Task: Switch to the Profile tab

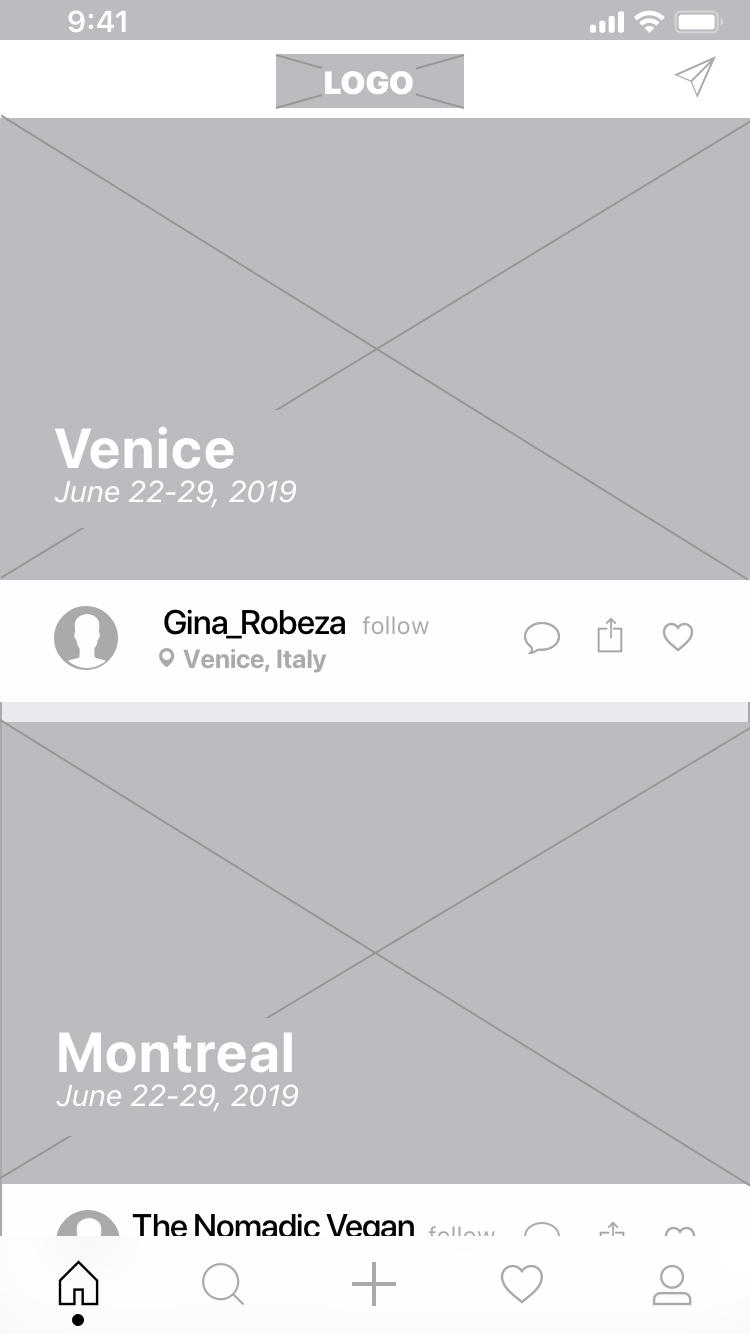Action: pyautogui.click(x=671, y=1284)
